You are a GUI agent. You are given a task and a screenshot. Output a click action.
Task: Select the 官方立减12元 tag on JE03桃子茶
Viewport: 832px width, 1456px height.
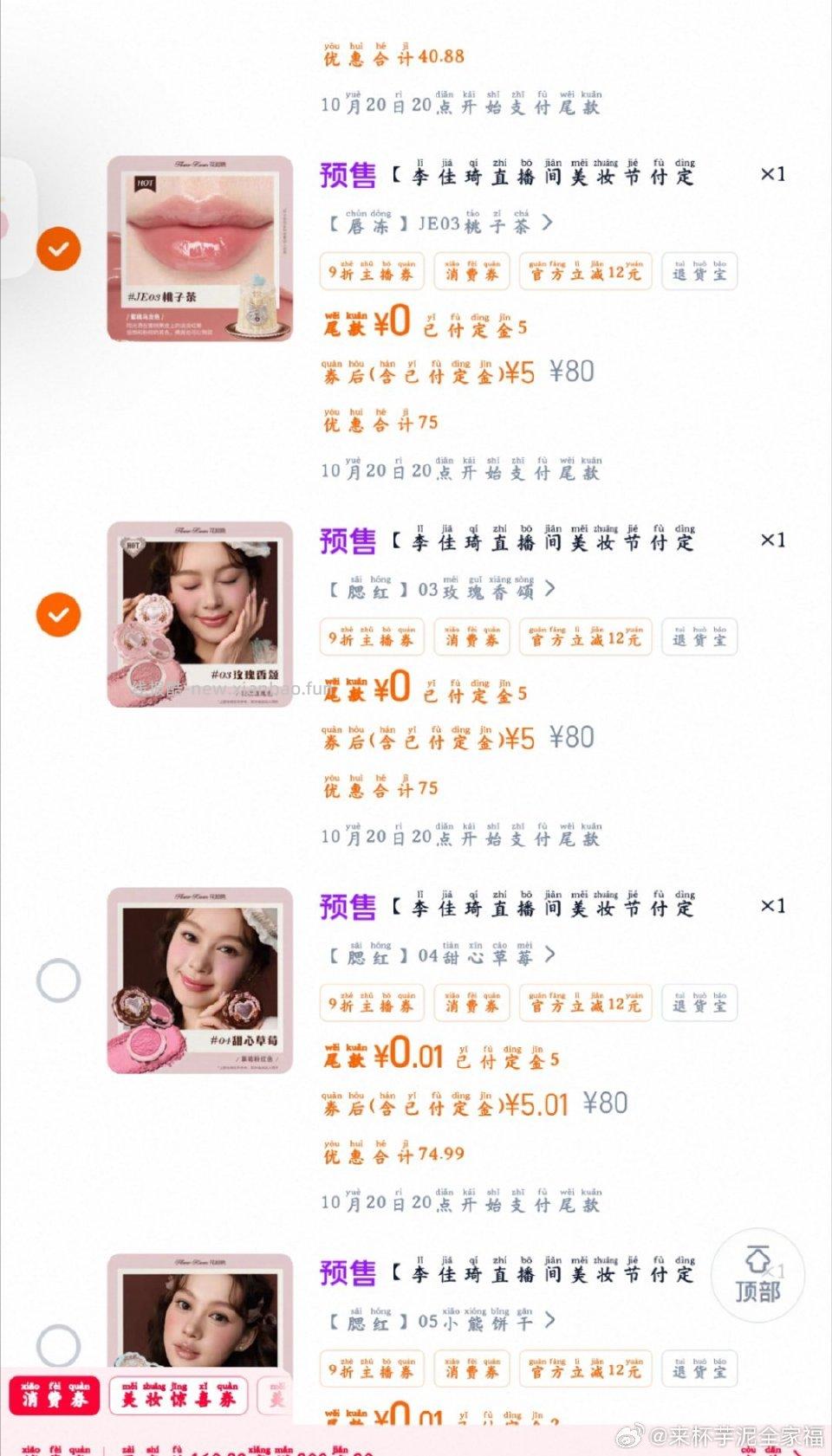tap(585, 272)
